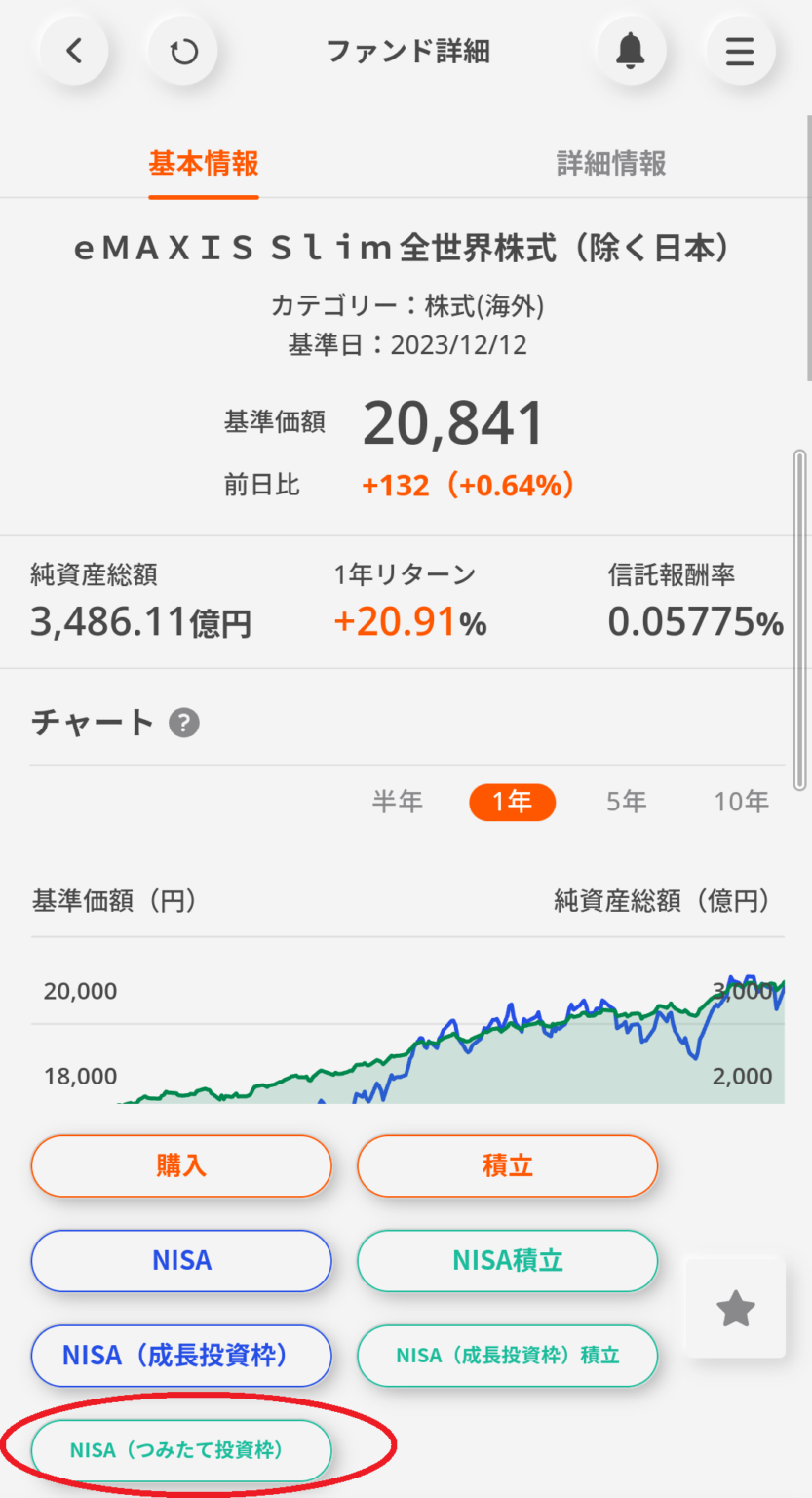The width and height of the screenshot is (812, 1498).
Task: Click the circled NISA（つみたて投資枠） button
Action: pos(181,1450)
